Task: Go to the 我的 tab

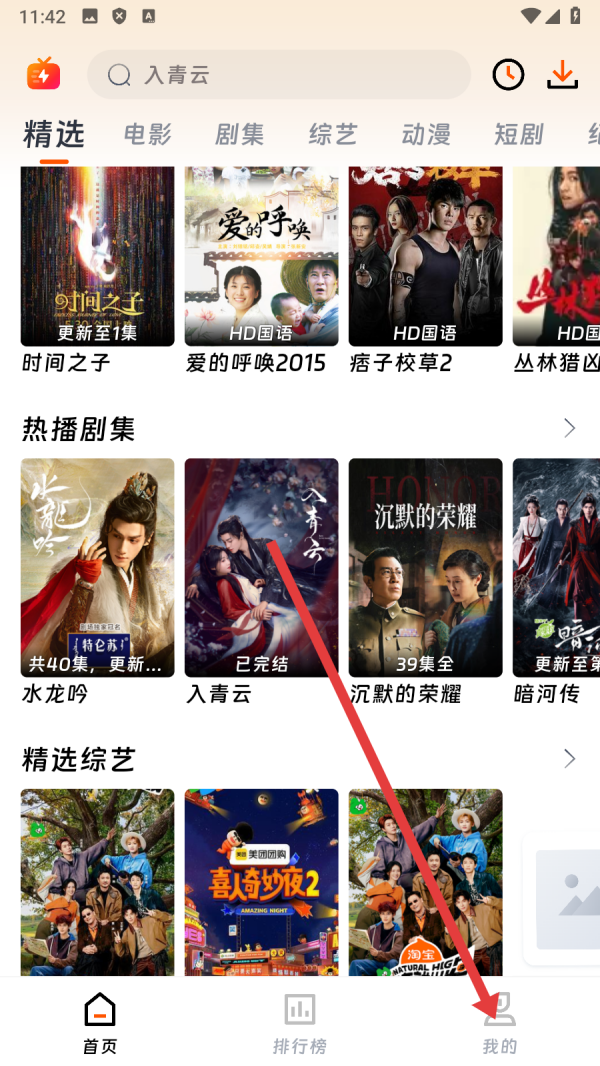Action: click(x=500, y=1023)
